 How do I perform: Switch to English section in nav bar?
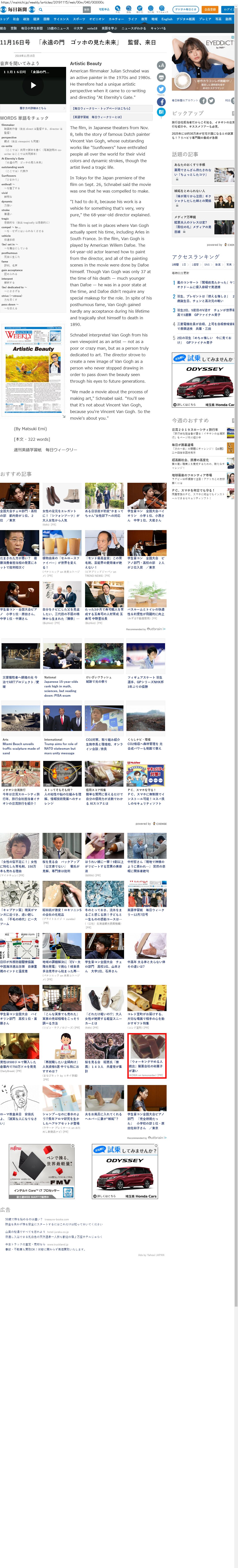tap(167, 19)
